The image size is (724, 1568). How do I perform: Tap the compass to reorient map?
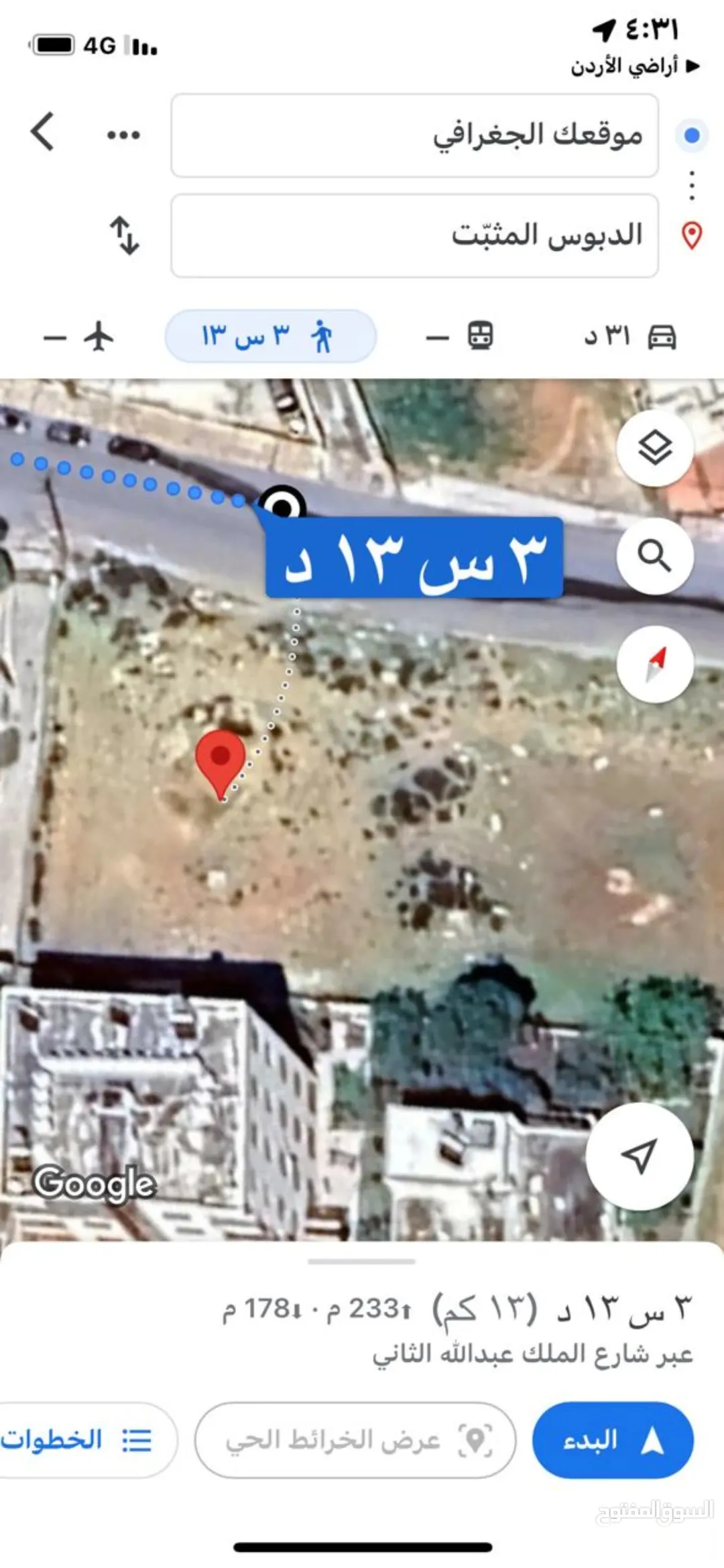tap(655, 664)
